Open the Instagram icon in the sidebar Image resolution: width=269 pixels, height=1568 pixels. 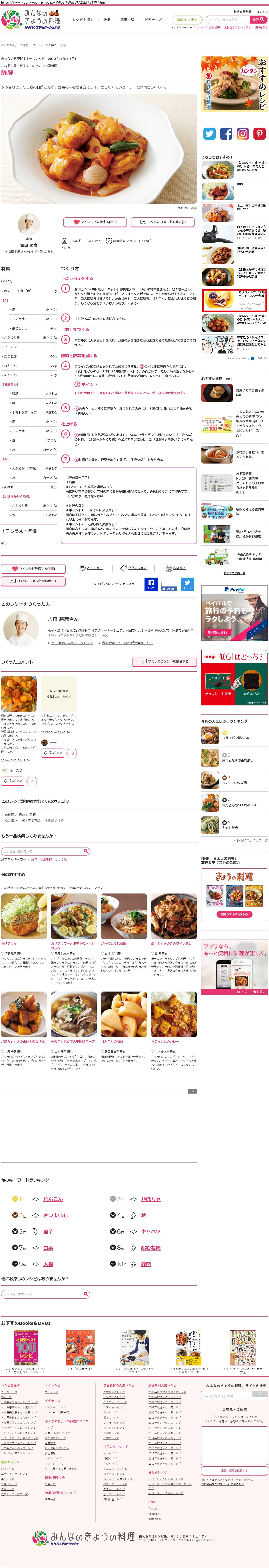[x=243, y=134]
